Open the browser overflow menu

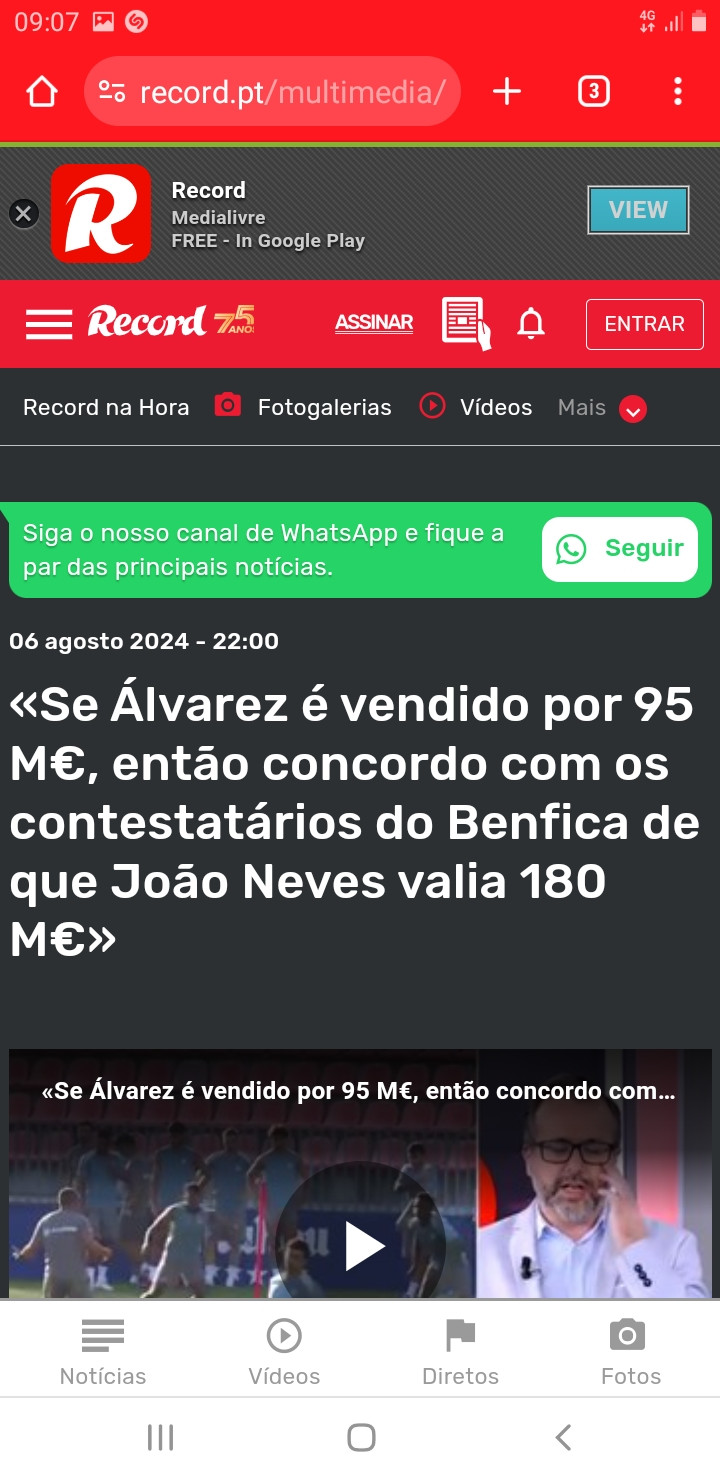point(678,92)
